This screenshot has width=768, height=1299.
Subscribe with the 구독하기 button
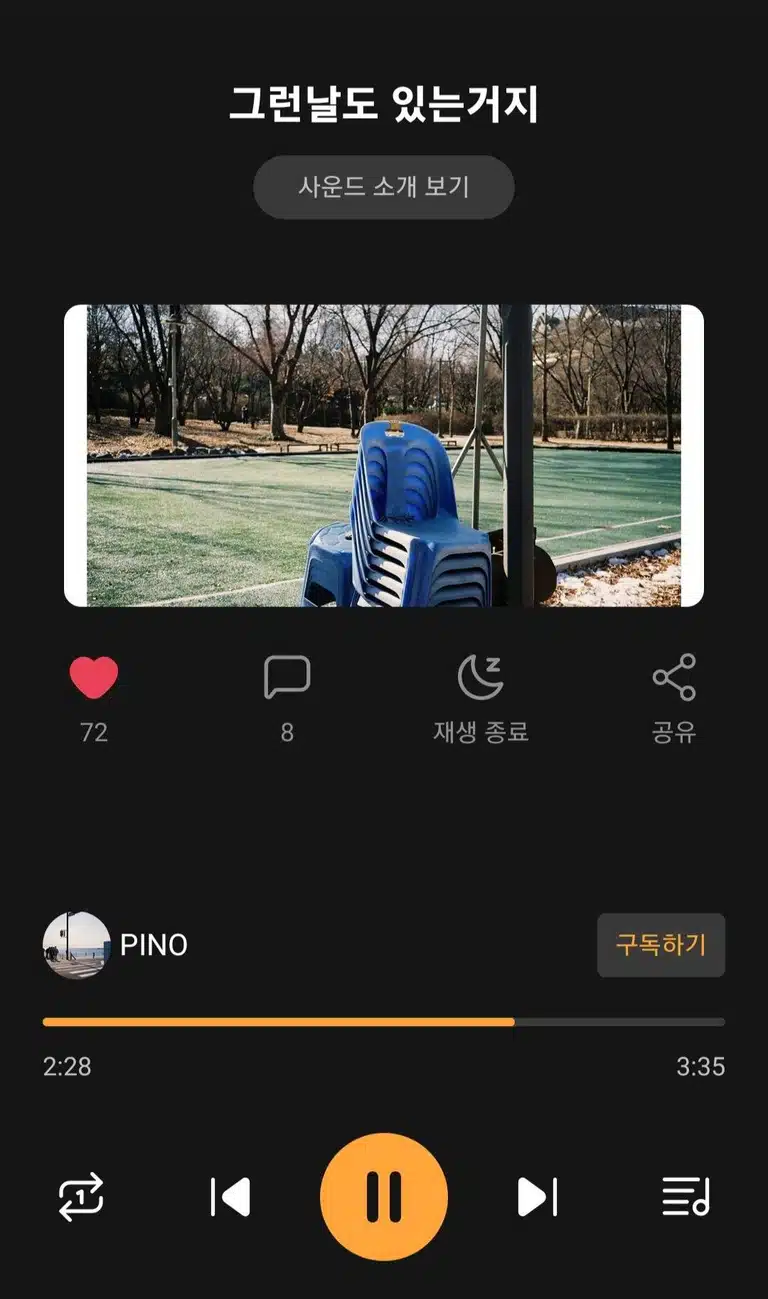[661, 945]
